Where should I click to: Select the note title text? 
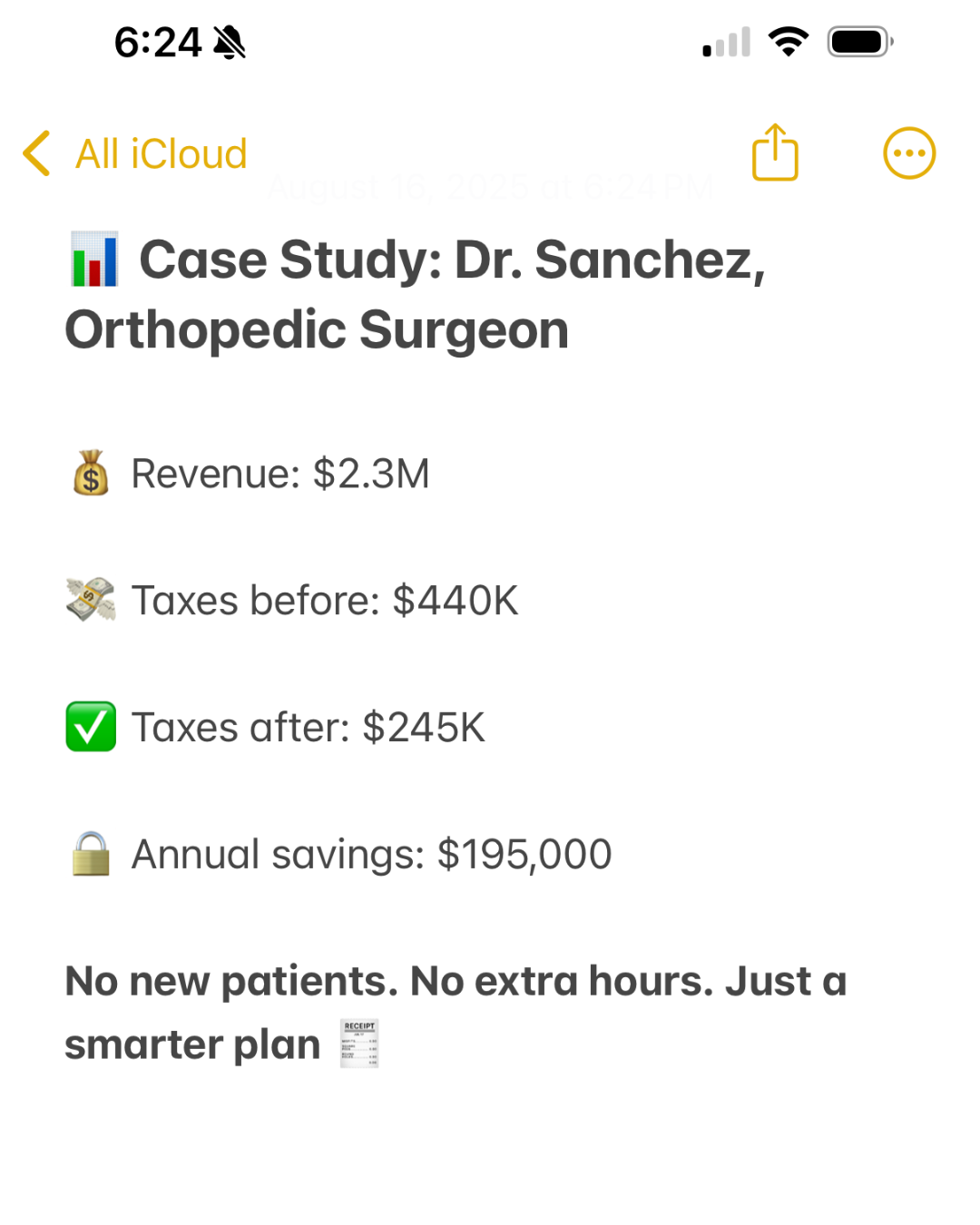[x=408, y=293]
